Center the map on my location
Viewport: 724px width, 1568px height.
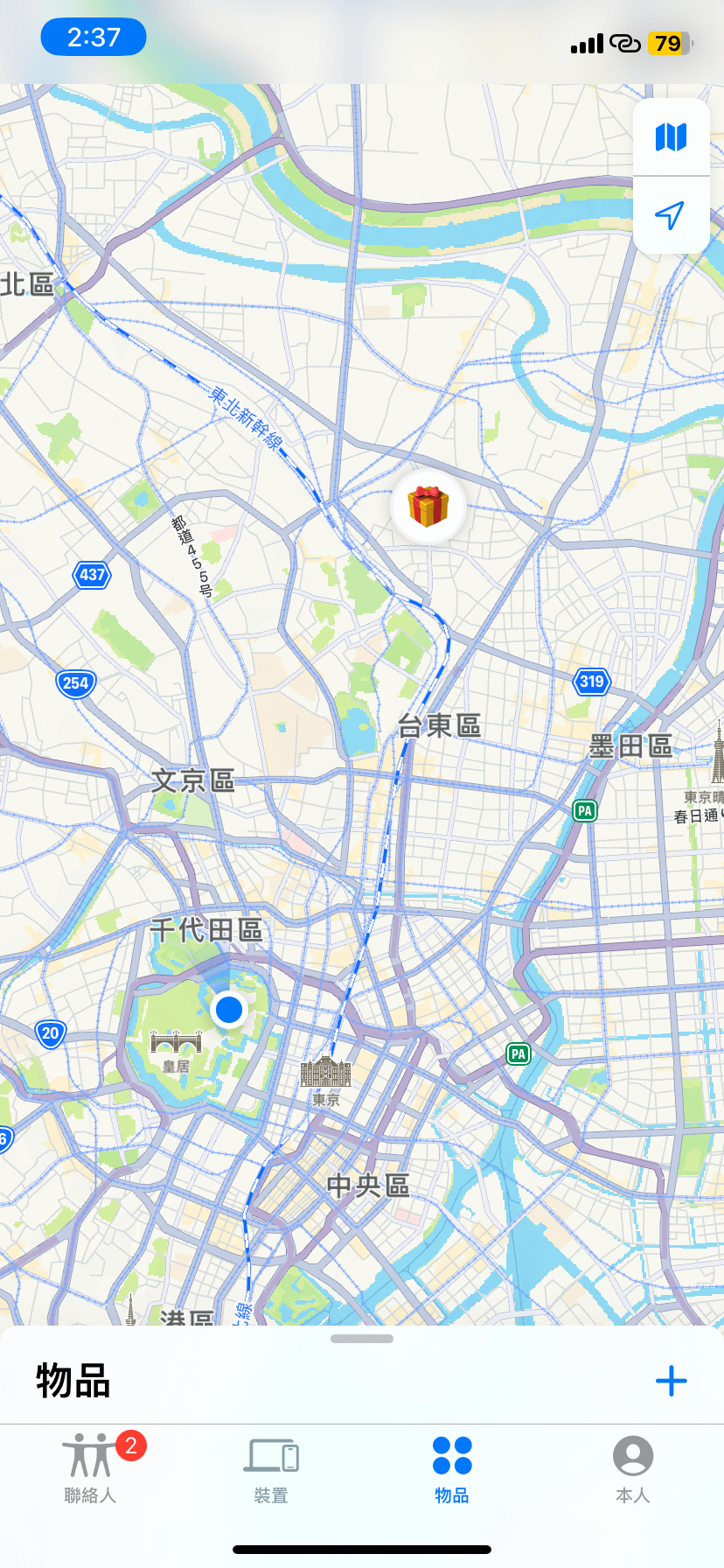coord(671,215)
